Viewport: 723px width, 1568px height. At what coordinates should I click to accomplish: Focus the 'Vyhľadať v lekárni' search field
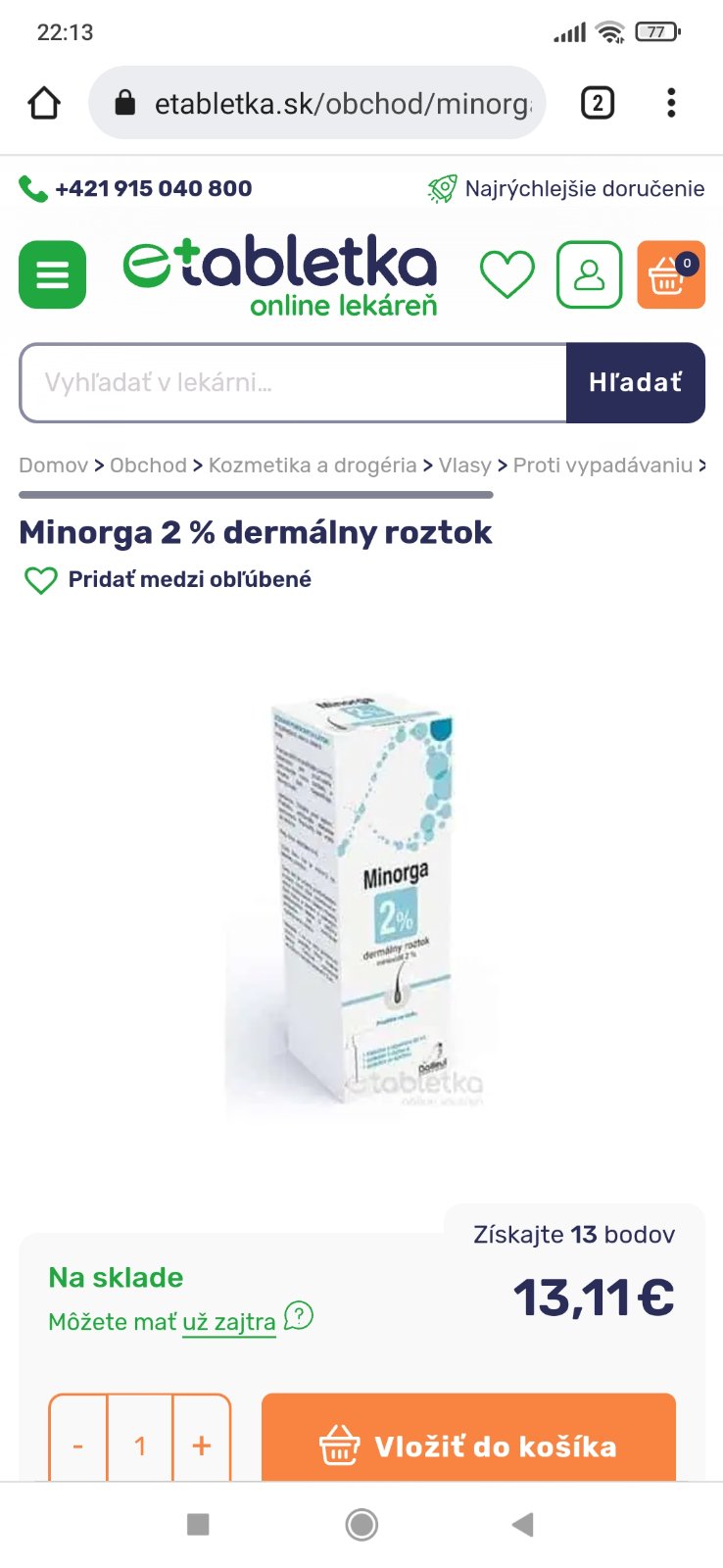pos(294,382)
